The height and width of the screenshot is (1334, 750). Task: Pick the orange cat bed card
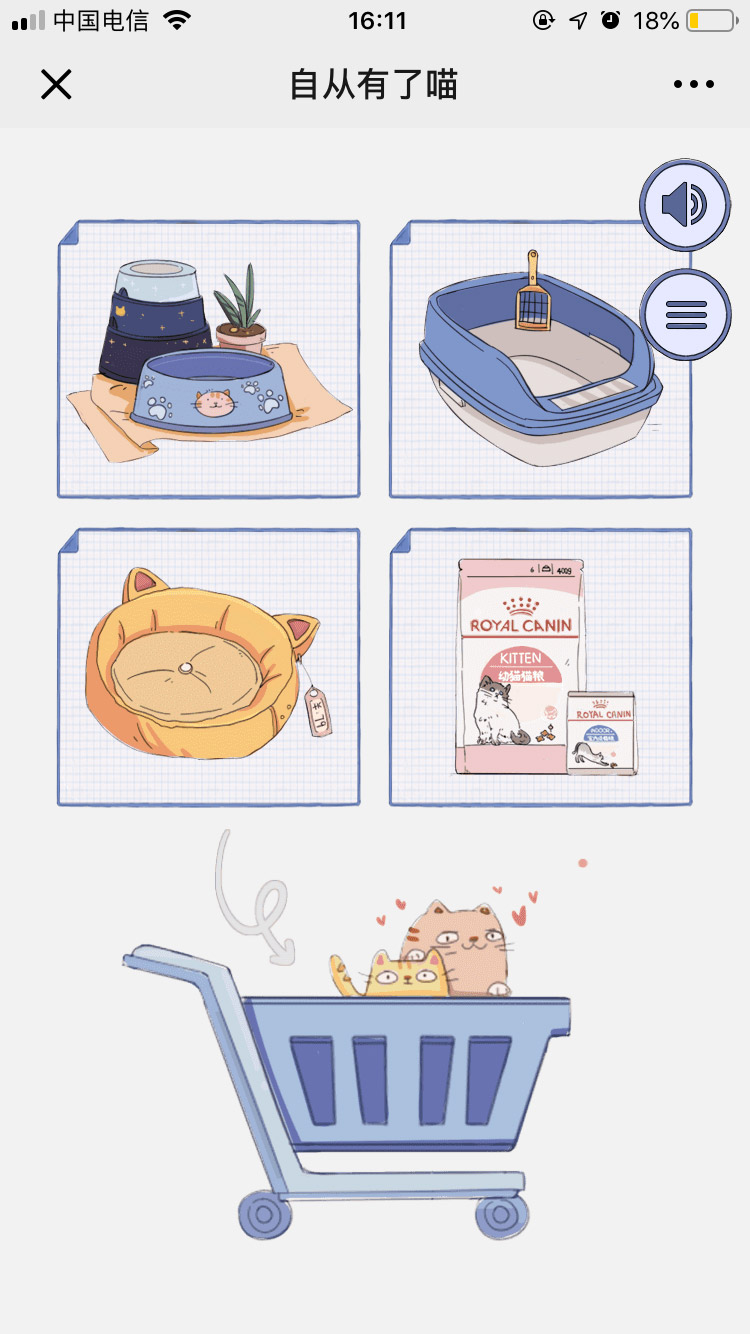point(208,667)
